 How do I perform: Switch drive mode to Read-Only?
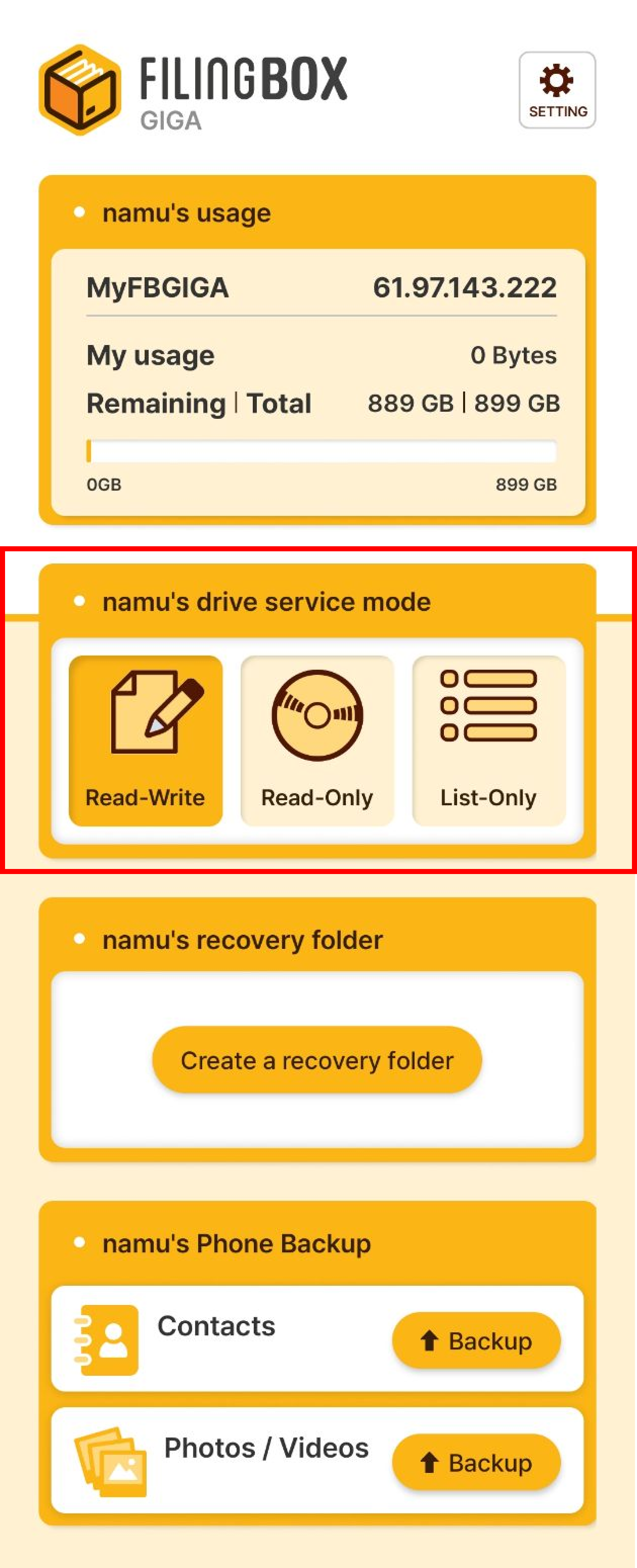coord(317,740)
